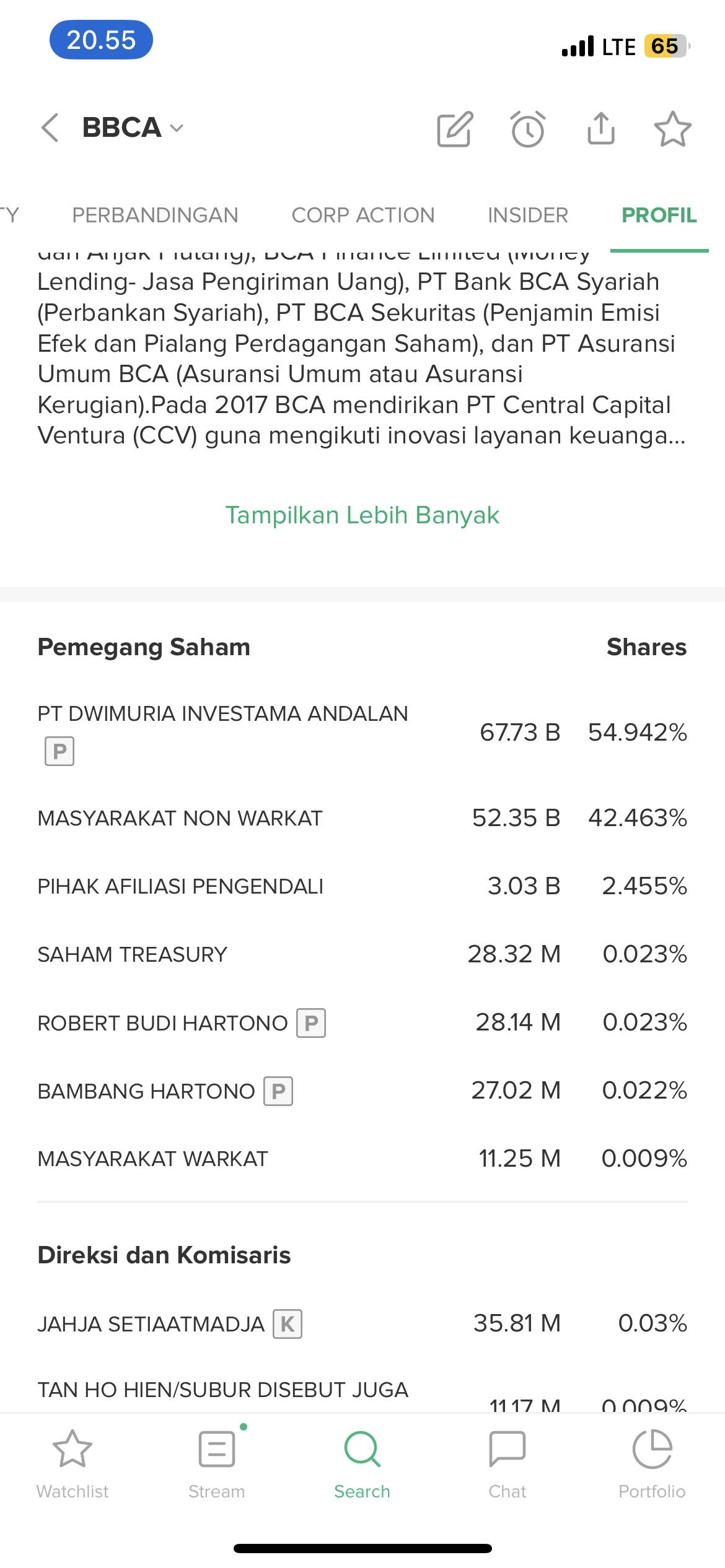
Task: Open the Search tab
Action: coord(362,1464)
